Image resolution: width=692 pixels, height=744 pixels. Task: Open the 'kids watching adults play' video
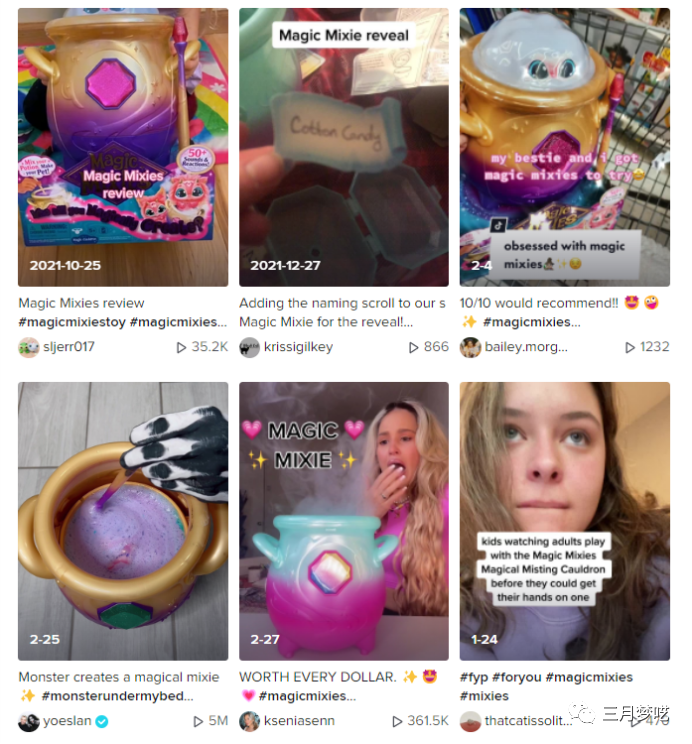(564, 520)
